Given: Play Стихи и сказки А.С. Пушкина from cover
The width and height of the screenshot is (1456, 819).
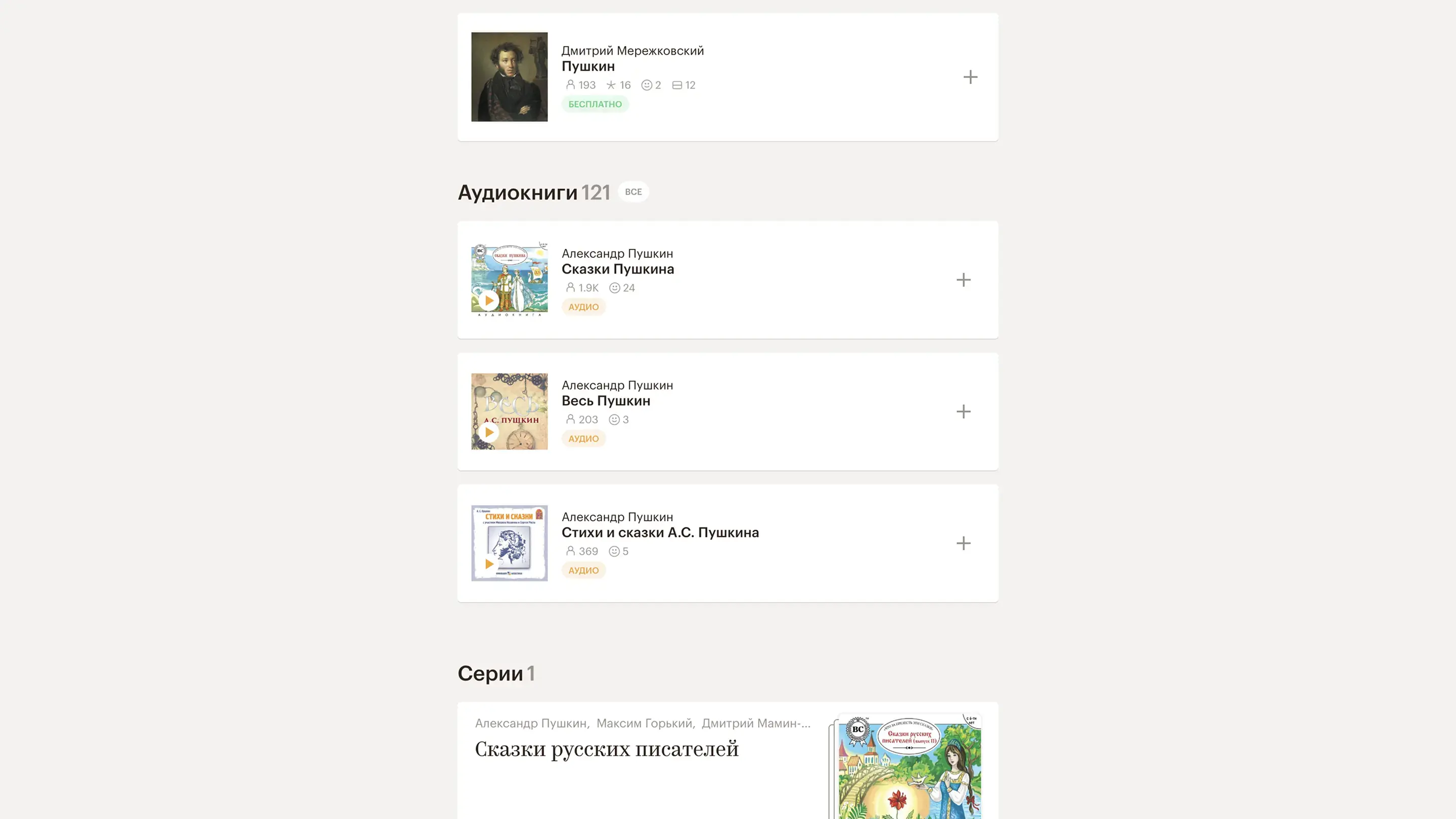Looking at the screenshot, I should 489,564.
